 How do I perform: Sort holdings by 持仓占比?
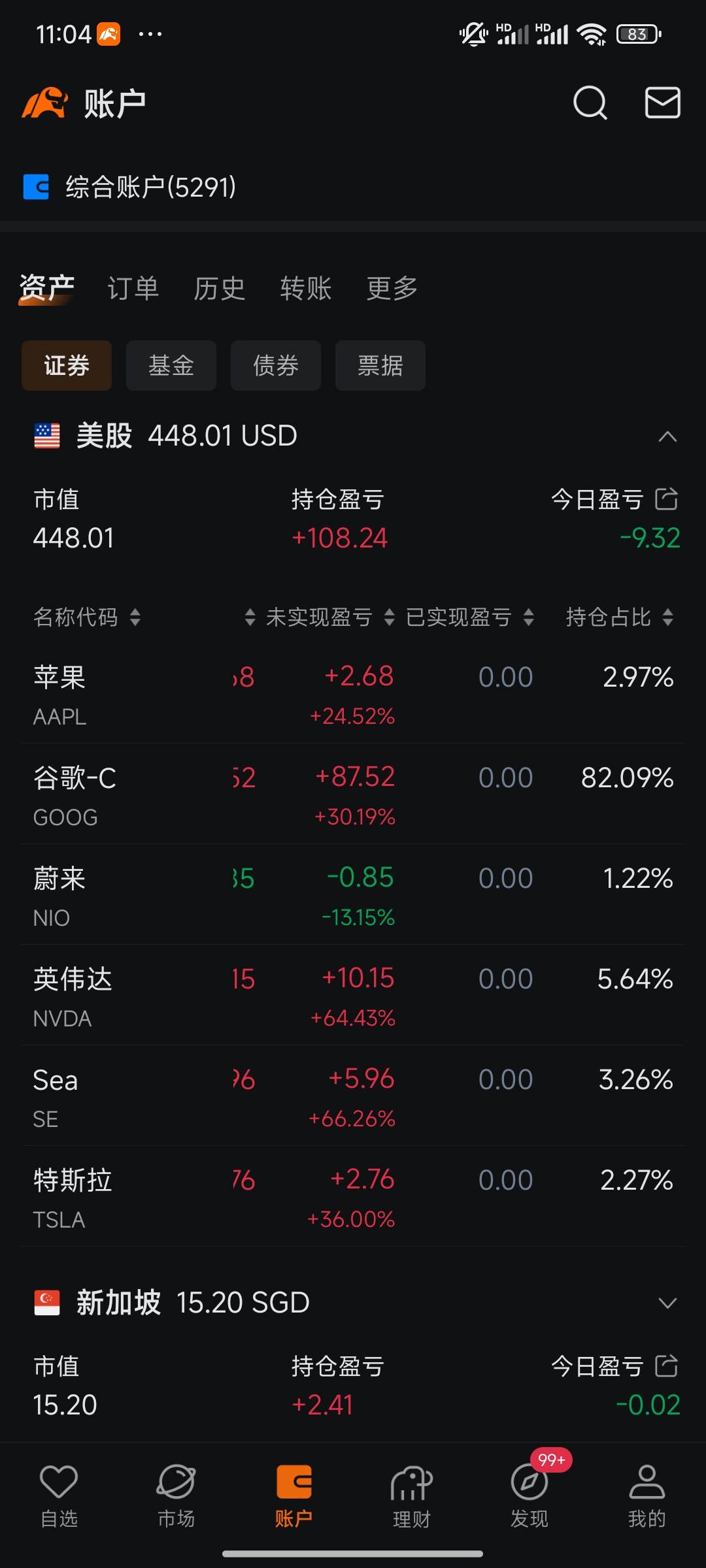coord(619,617)
